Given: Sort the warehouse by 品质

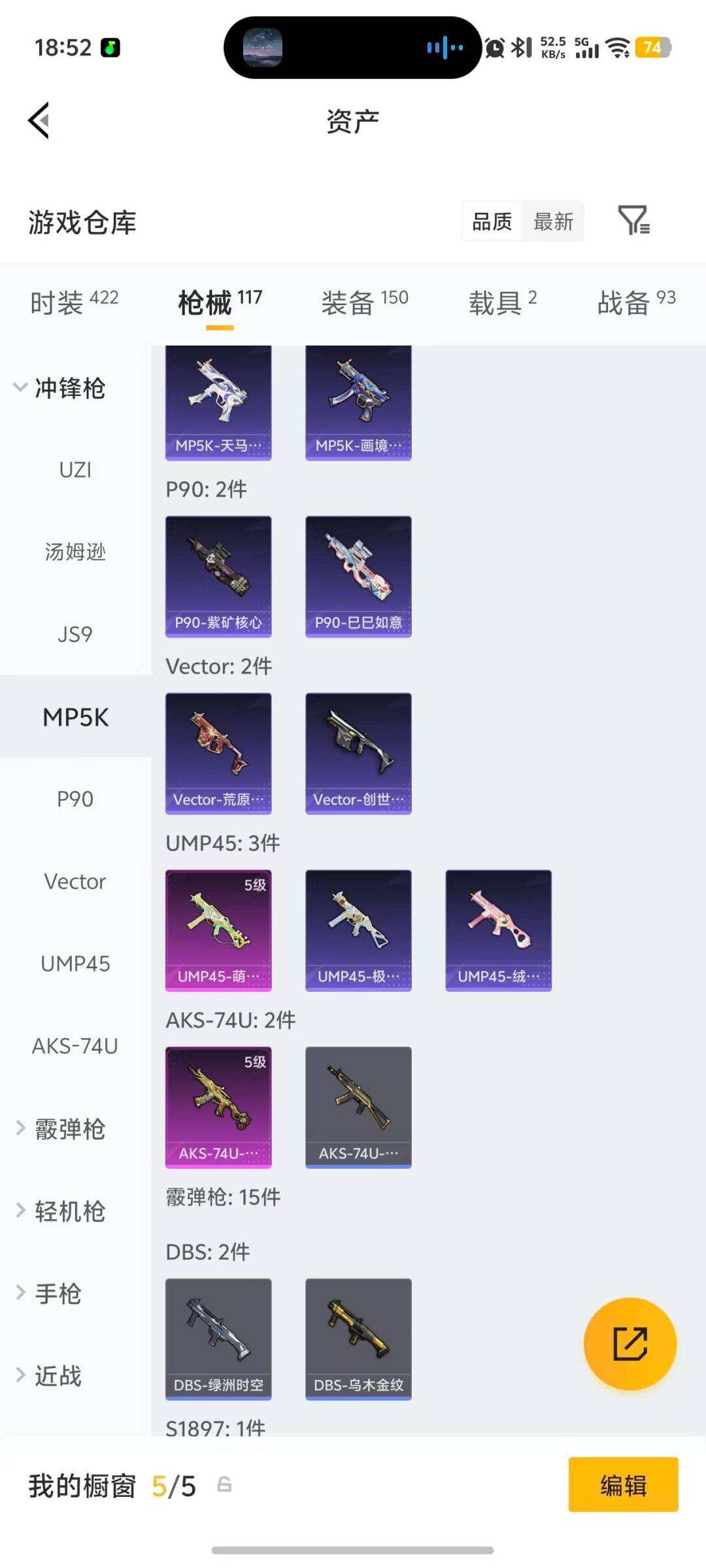Looking at the screenshot, I should 492,221.
